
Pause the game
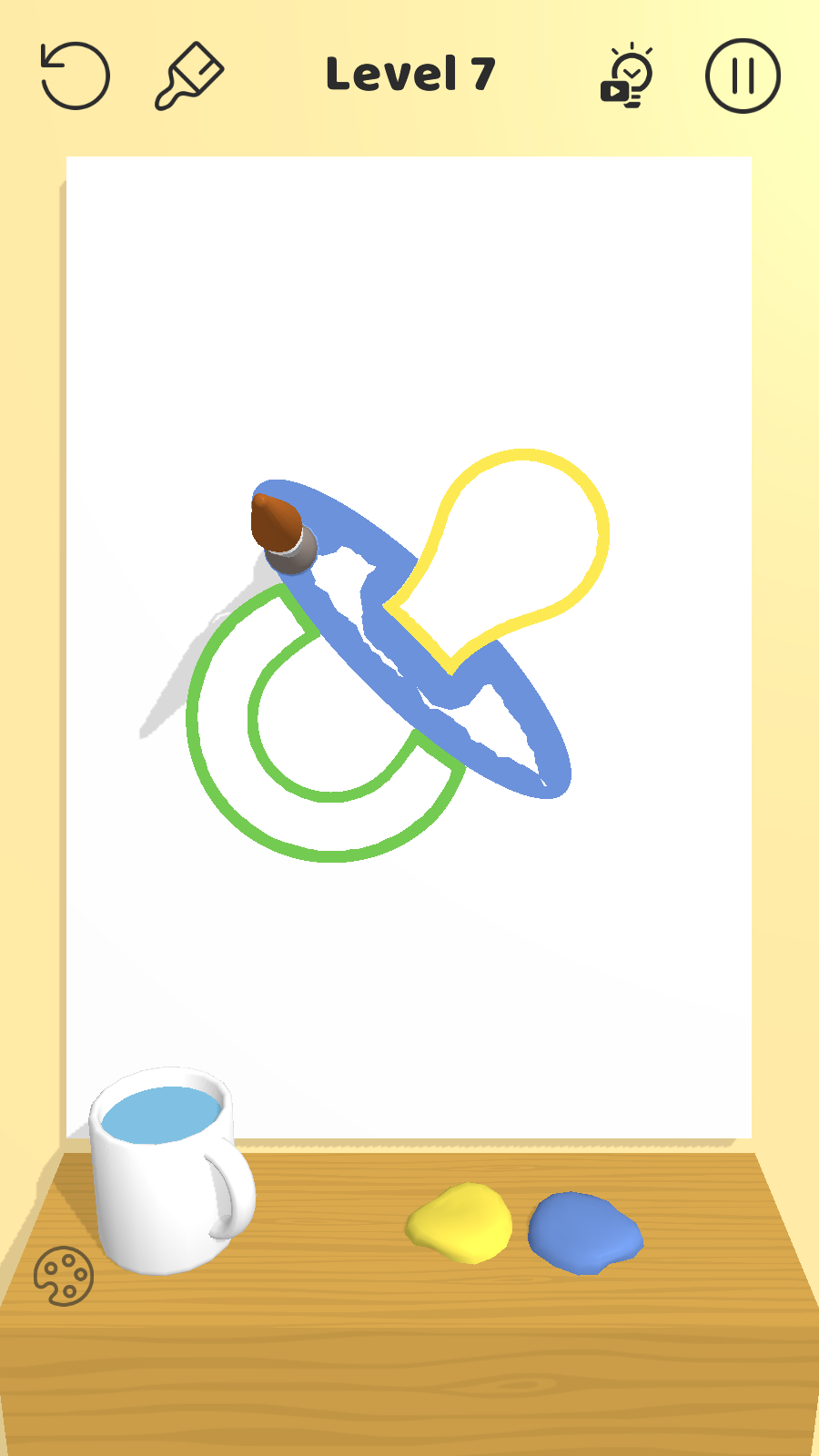point(743,76)
